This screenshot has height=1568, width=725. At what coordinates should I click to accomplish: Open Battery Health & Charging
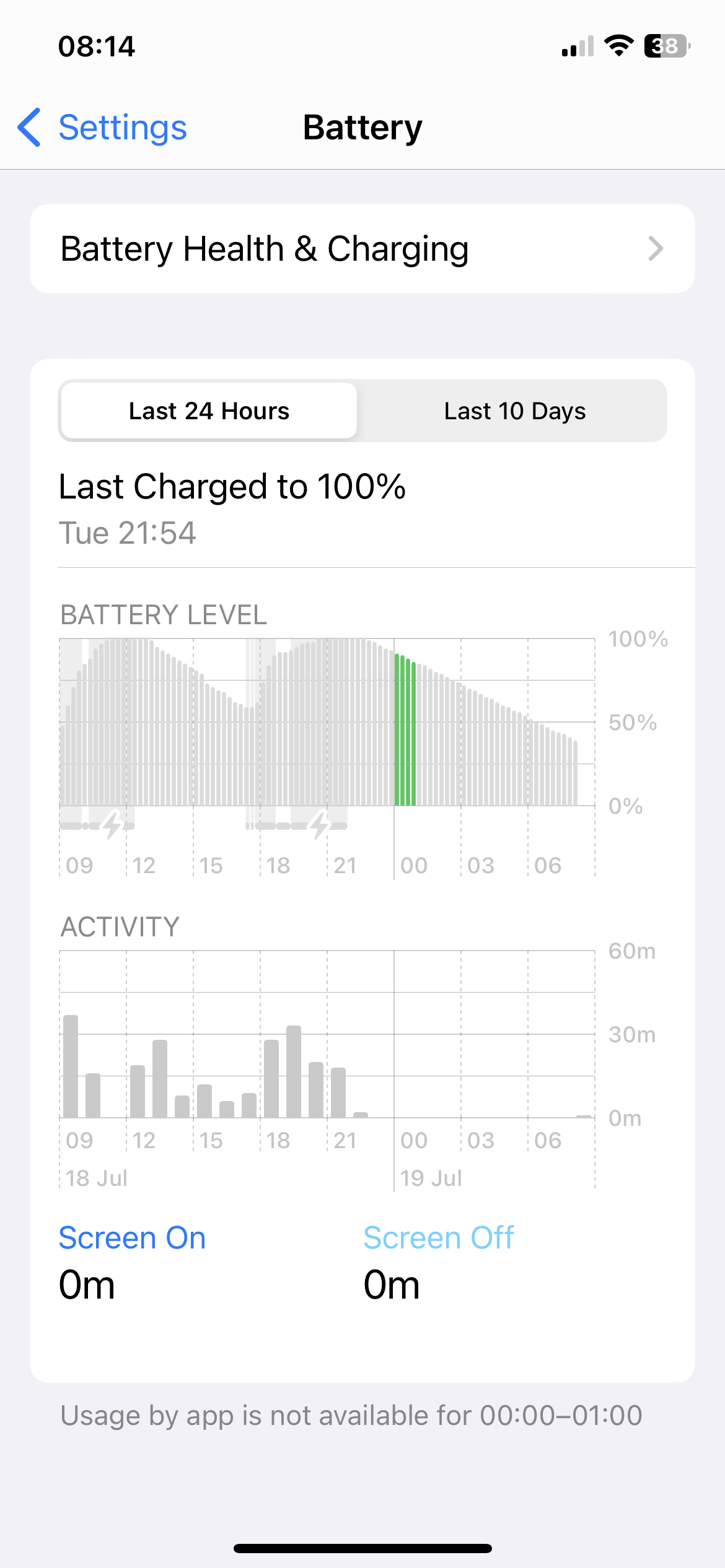pyautogui.click(x=362, y=249)
